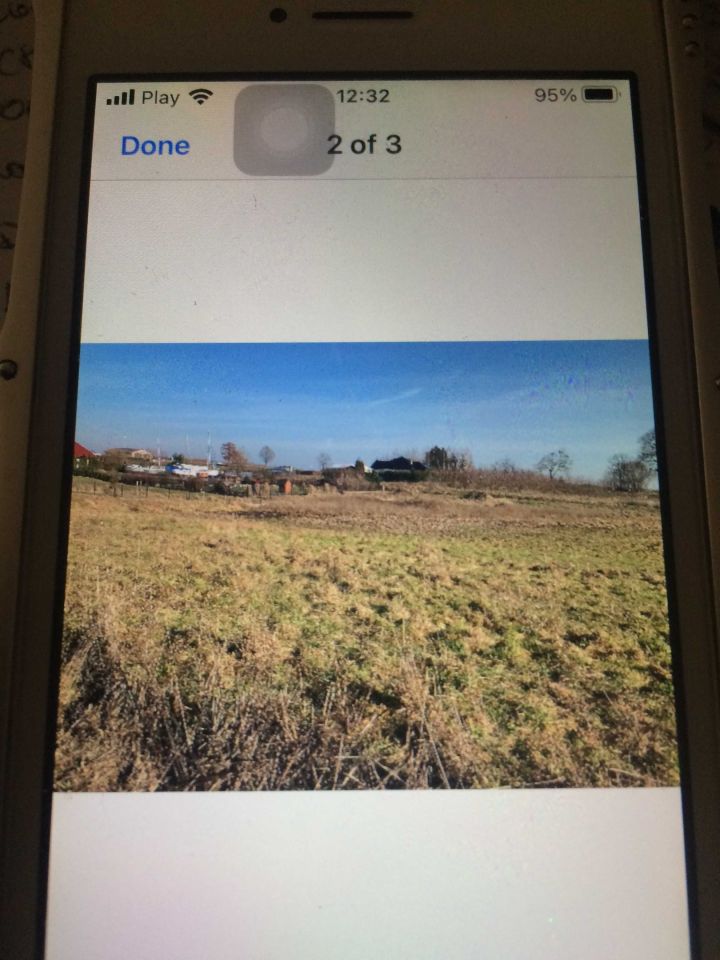Tap Done to close the photo viewer

click(x=155, y=146)
